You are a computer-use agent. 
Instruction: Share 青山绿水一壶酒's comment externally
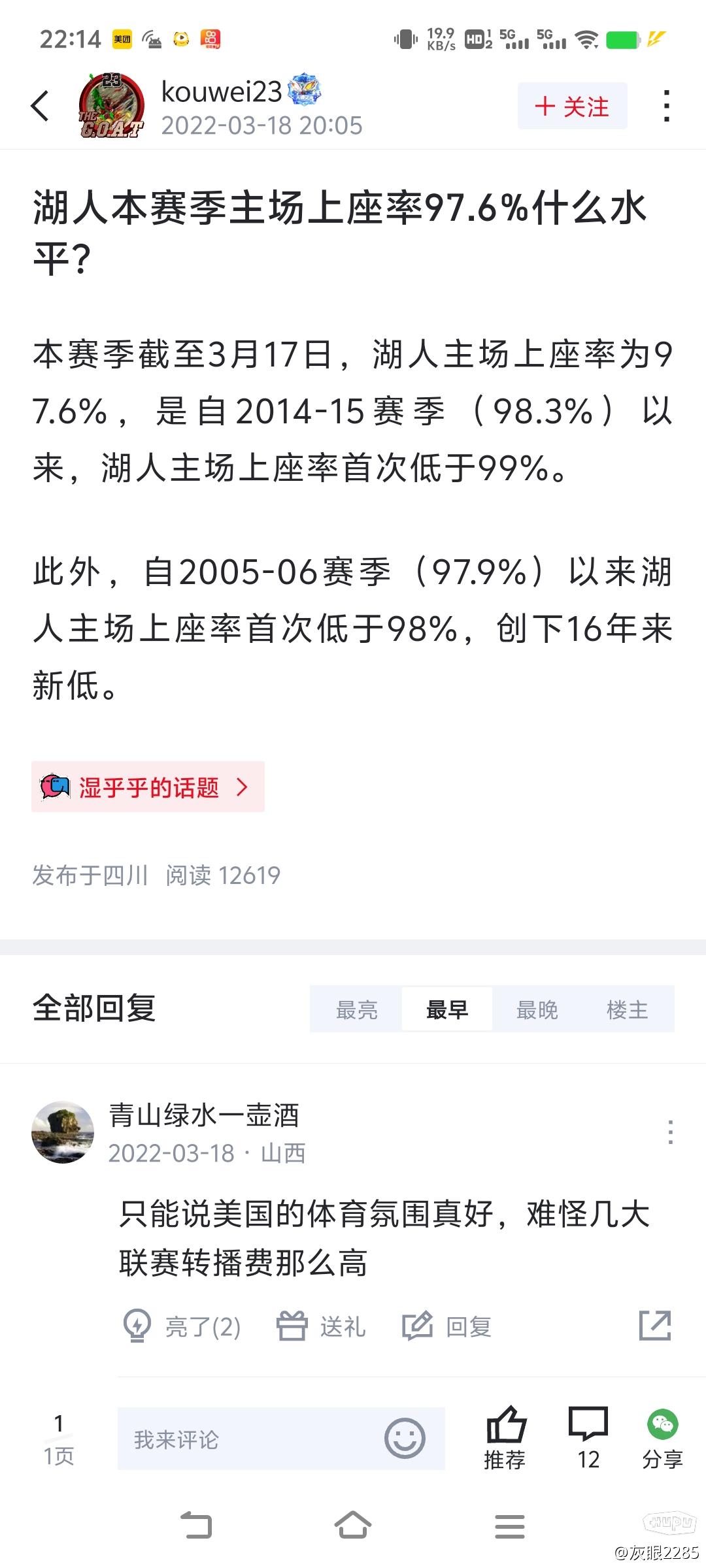[655, 1326]
